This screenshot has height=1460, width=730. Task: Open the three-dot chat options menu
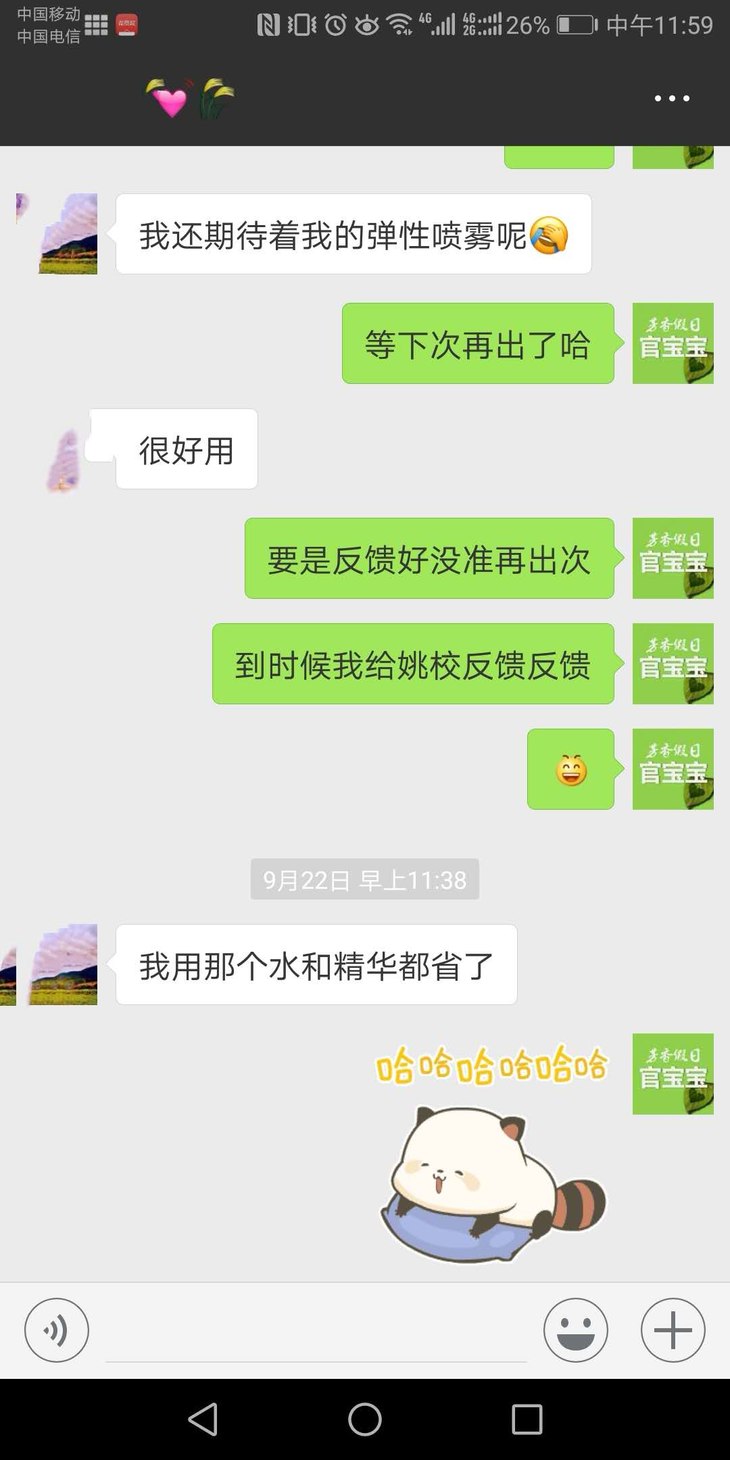pos(672,98)
